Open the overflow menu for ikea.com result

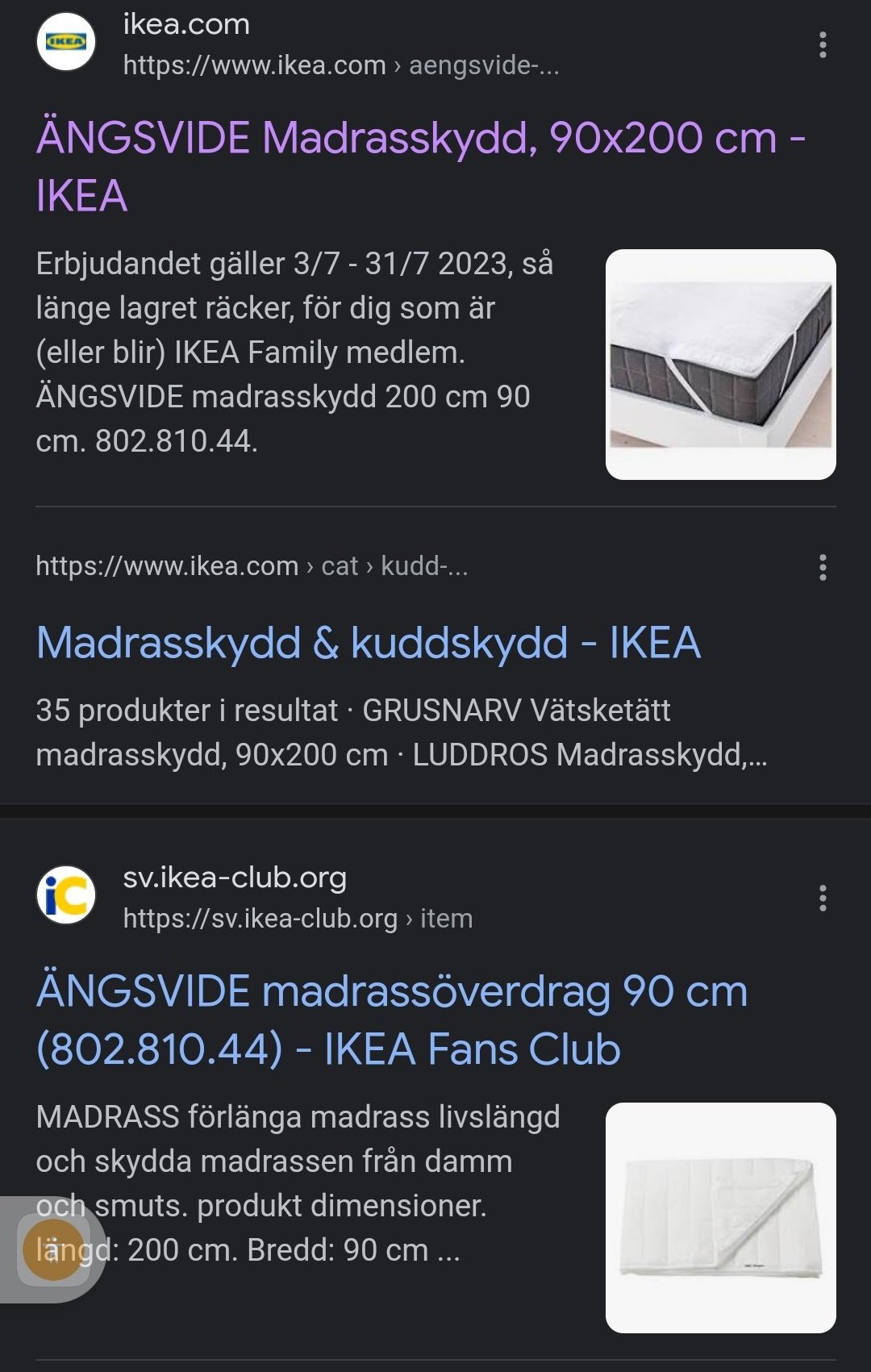pyautogui.click(x=822, y=45)
